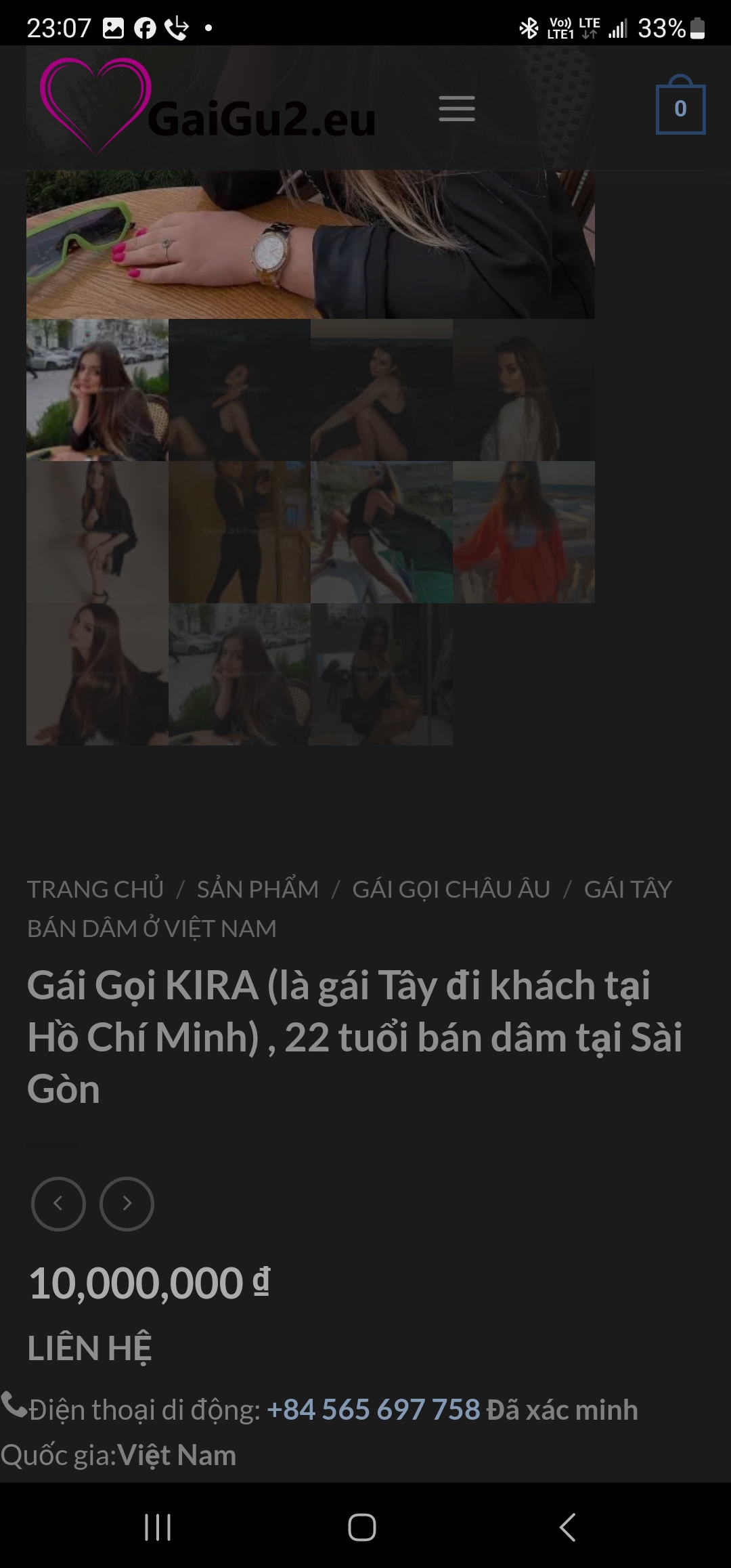
Task: Tap the system back button
Action: tap(567, 1527)
